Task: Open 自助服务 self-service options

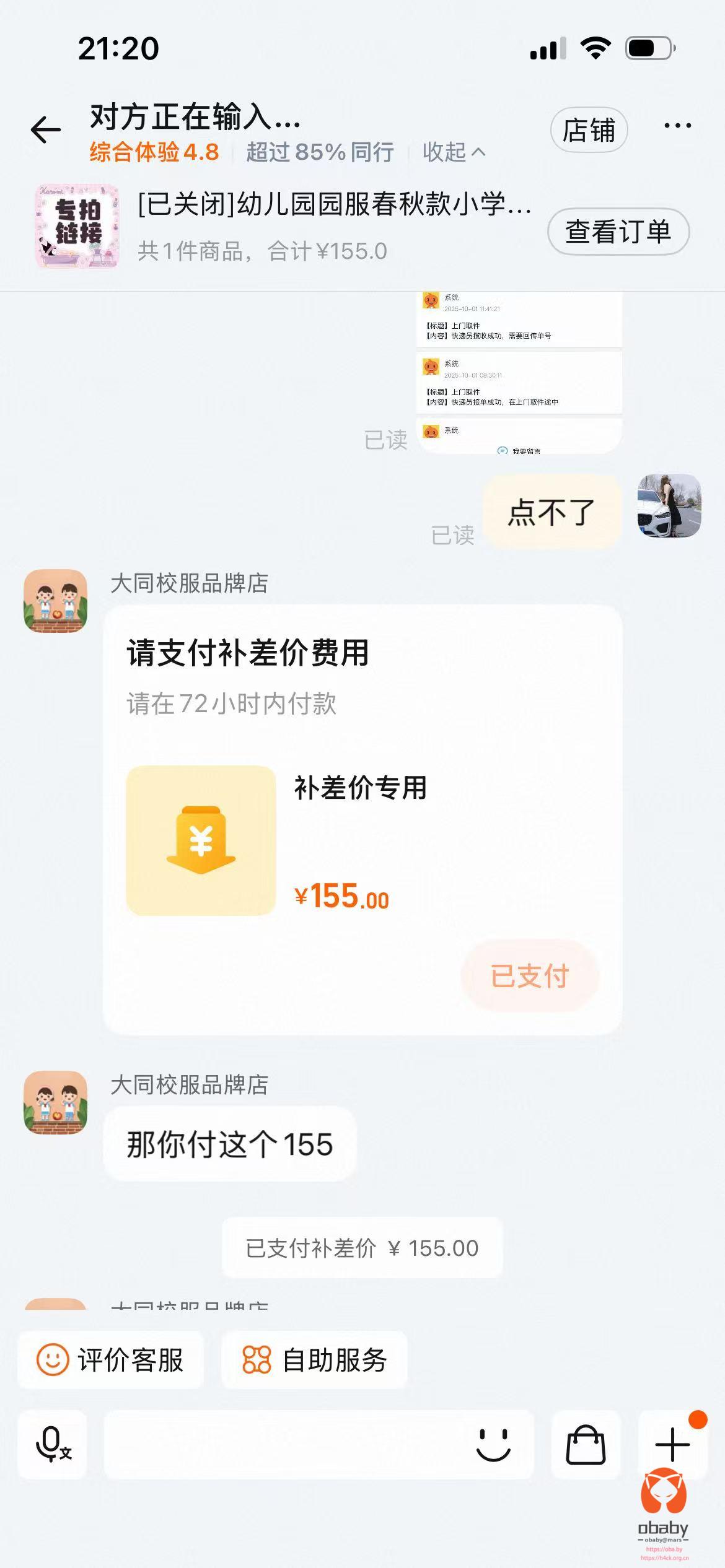Action: (x=315, y=1360)
